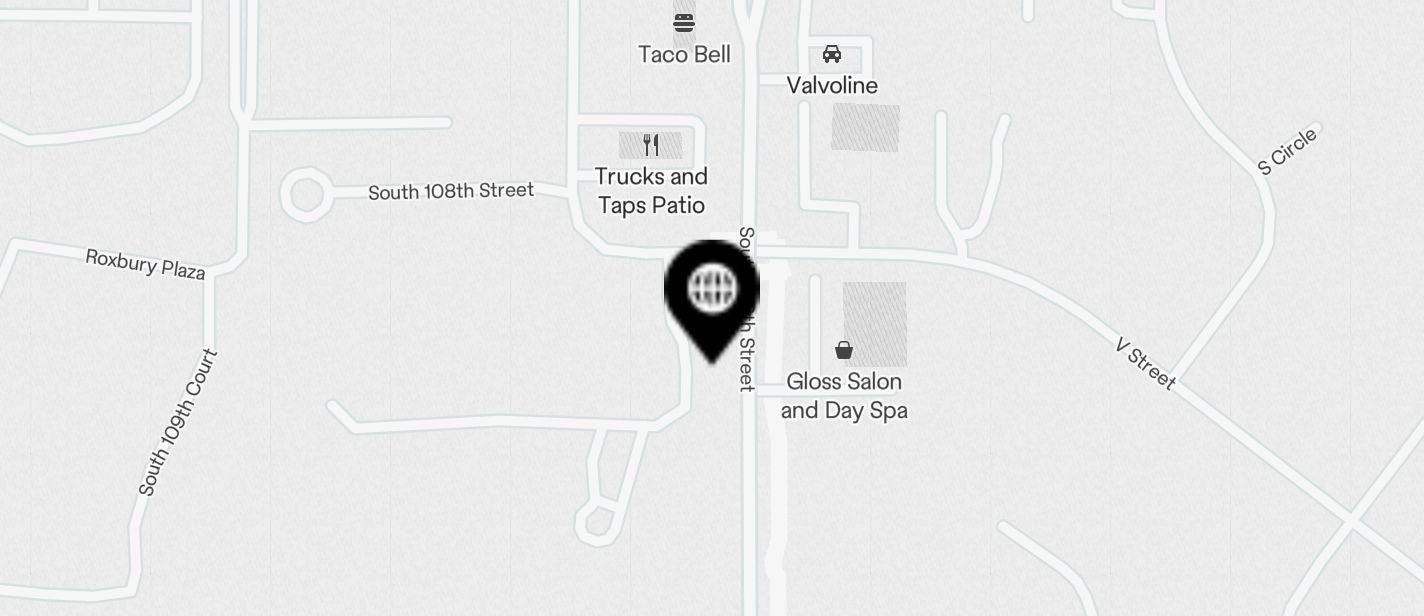Open the Valvoline place marker
The image size is (1424, 616).
tap(831, 54)
